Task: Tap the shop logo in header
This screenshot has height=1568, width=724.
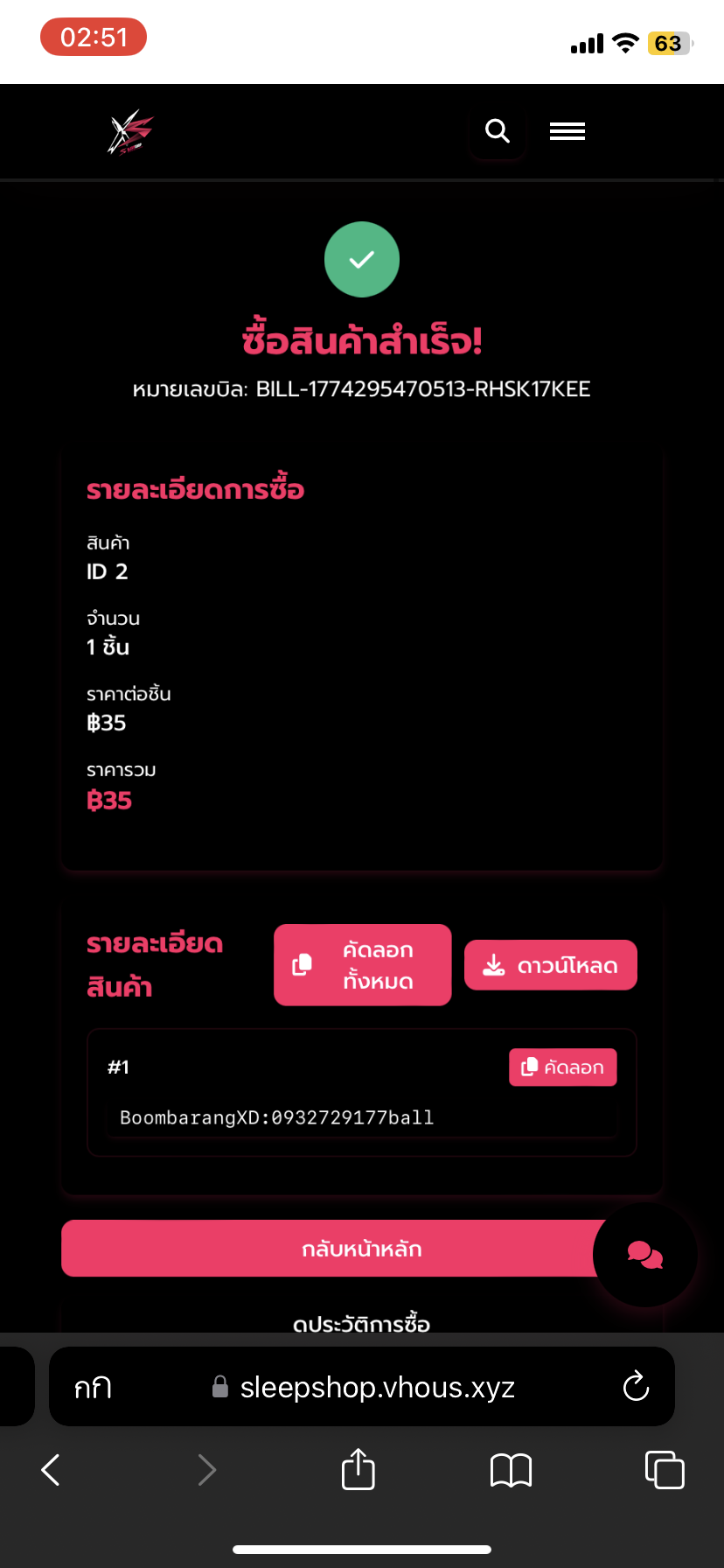Action: [x=130, y=132]
